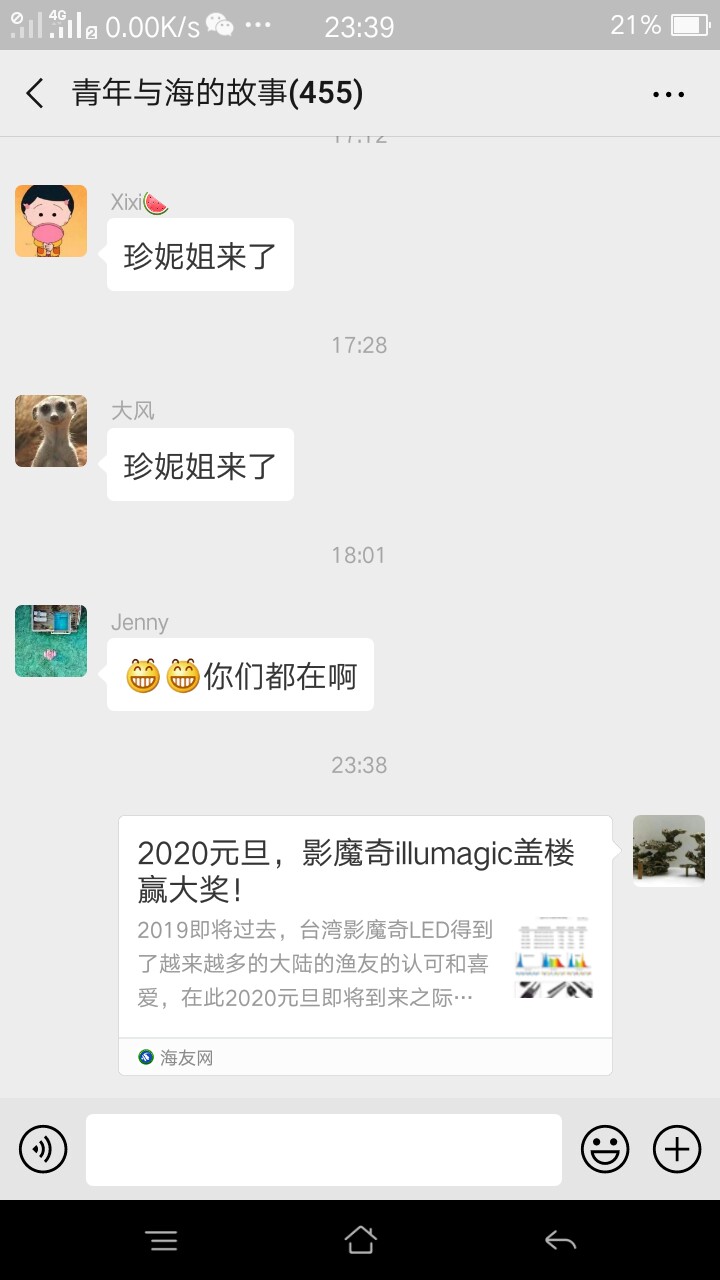Open the plus attachment menu

coord(677,1149)
